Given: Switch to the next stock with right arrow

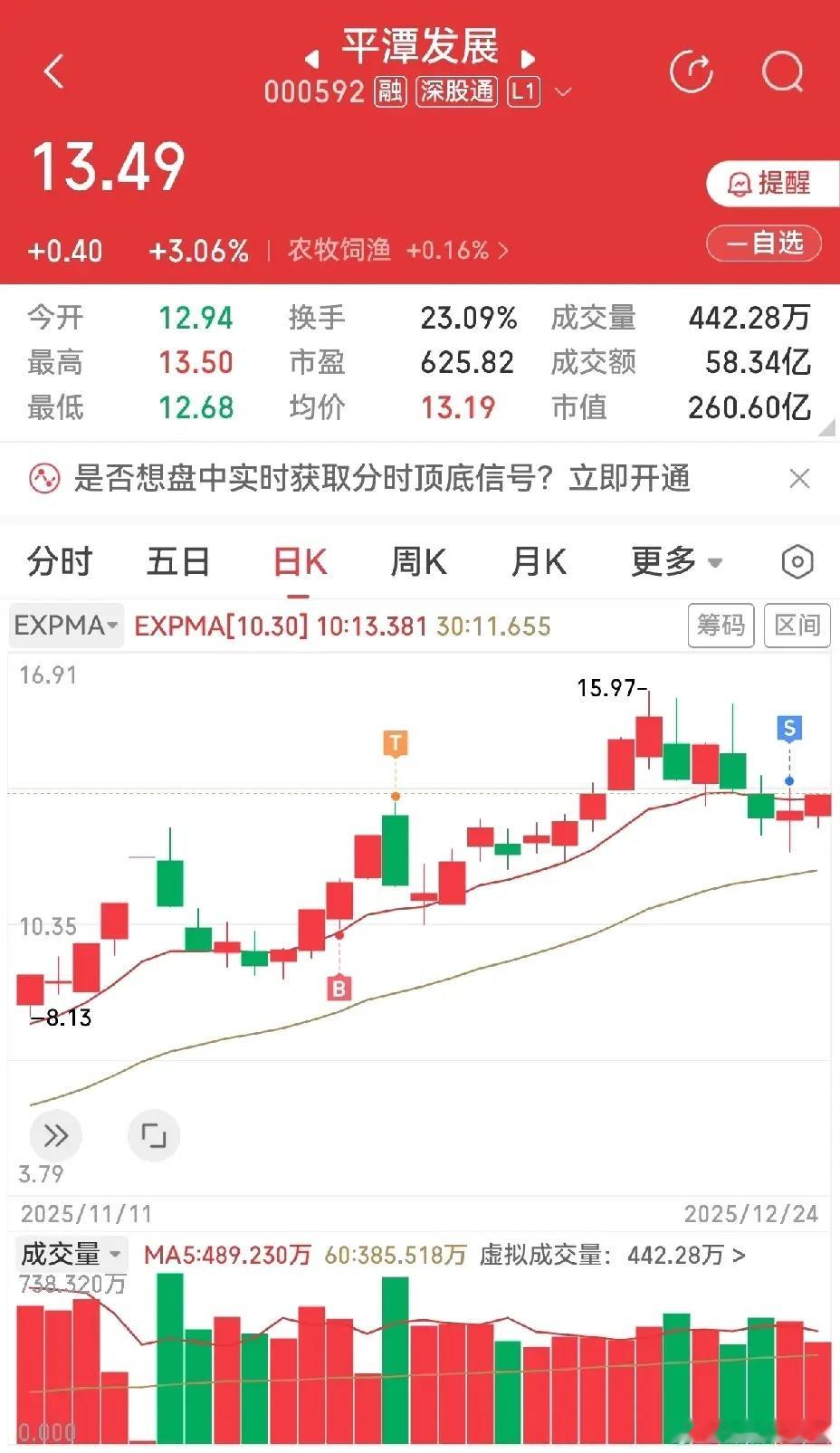Looking at the screenshot, I should click(x=529, y=60).
